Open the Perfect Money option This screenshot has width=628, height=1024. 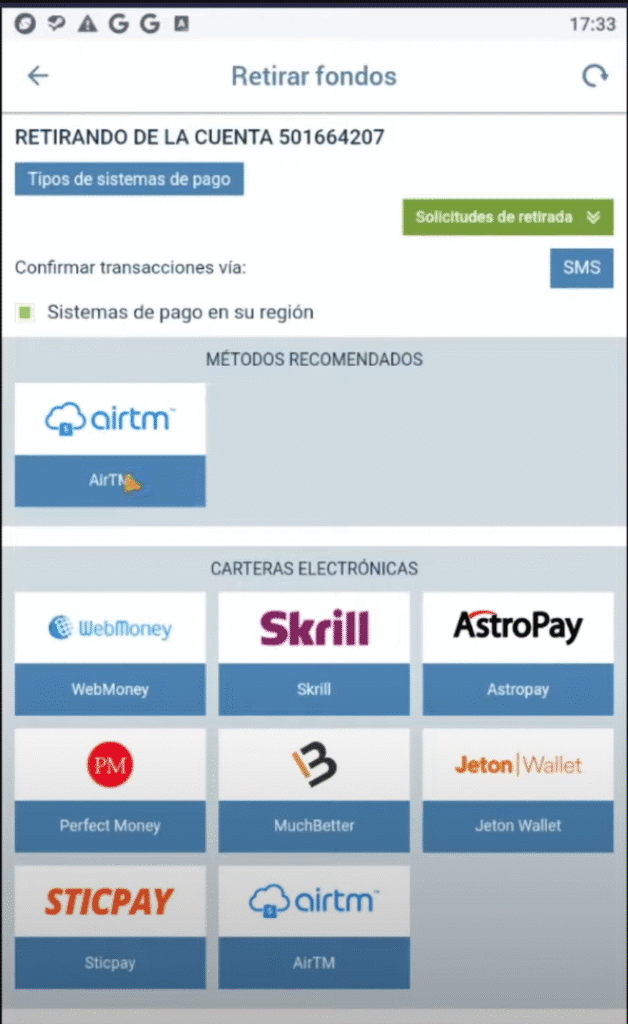pos(110,790)
